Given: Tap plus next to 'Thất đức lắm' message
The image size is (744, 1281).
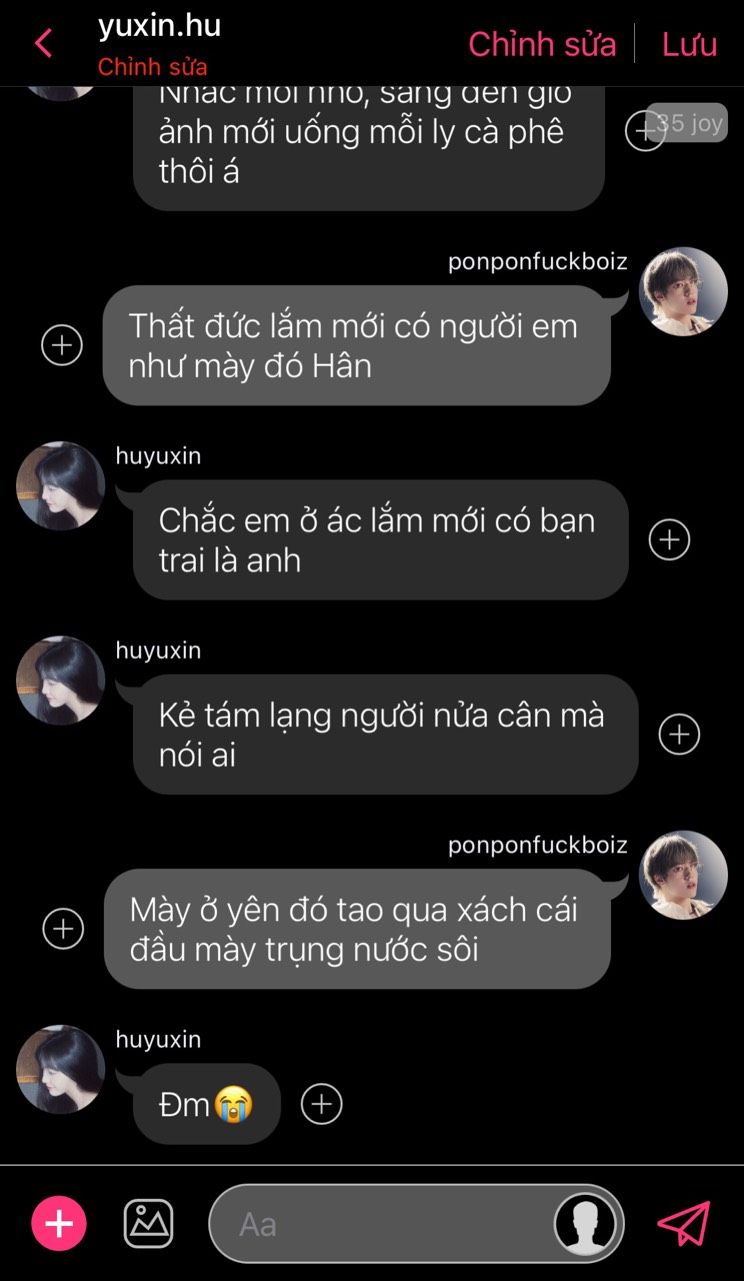Looking at the screenshot, I should [62, 345].
